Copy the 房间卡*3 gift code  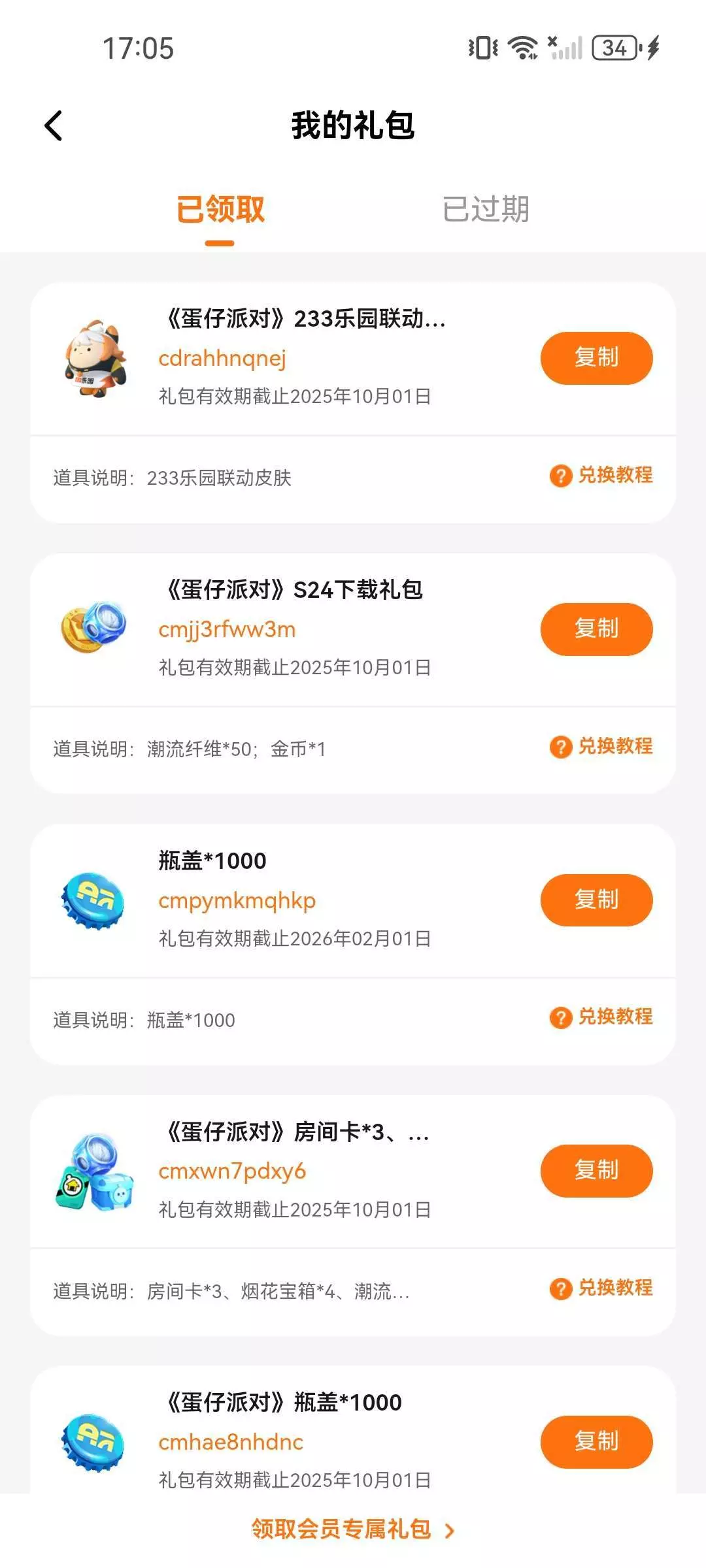pos(596,1171)
